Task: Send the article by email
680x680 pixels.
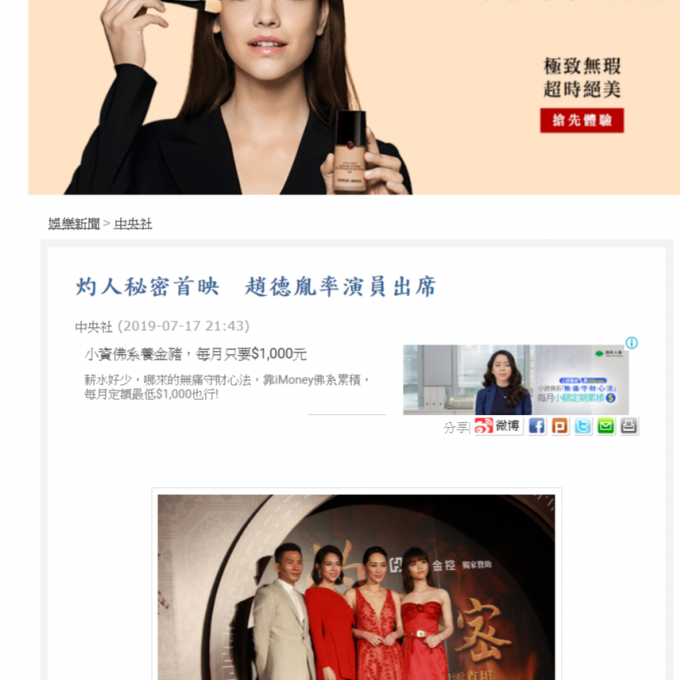Action: (606, 426)
